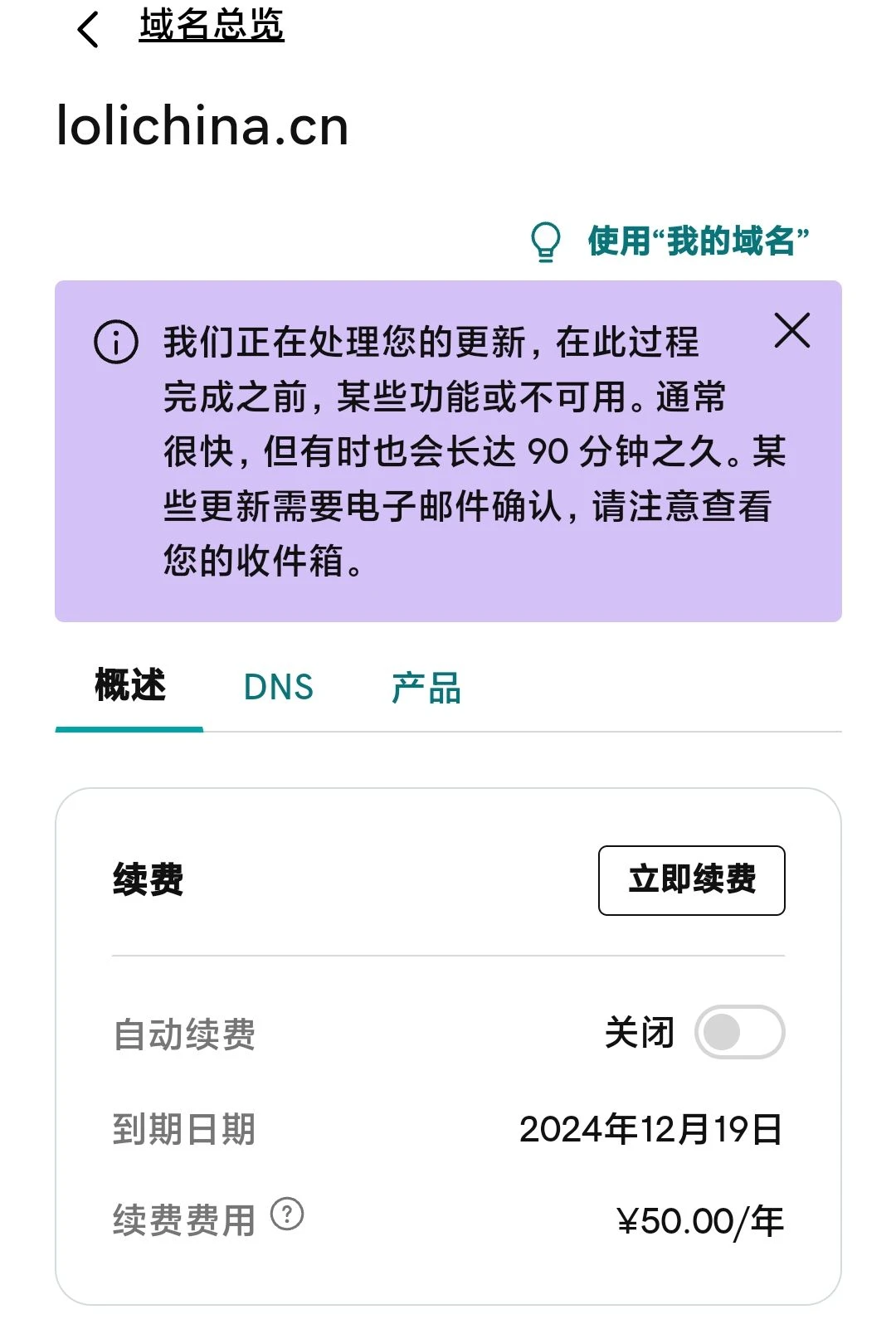
Task: Select the 概述 tab
Action: [x=130, y=686]
